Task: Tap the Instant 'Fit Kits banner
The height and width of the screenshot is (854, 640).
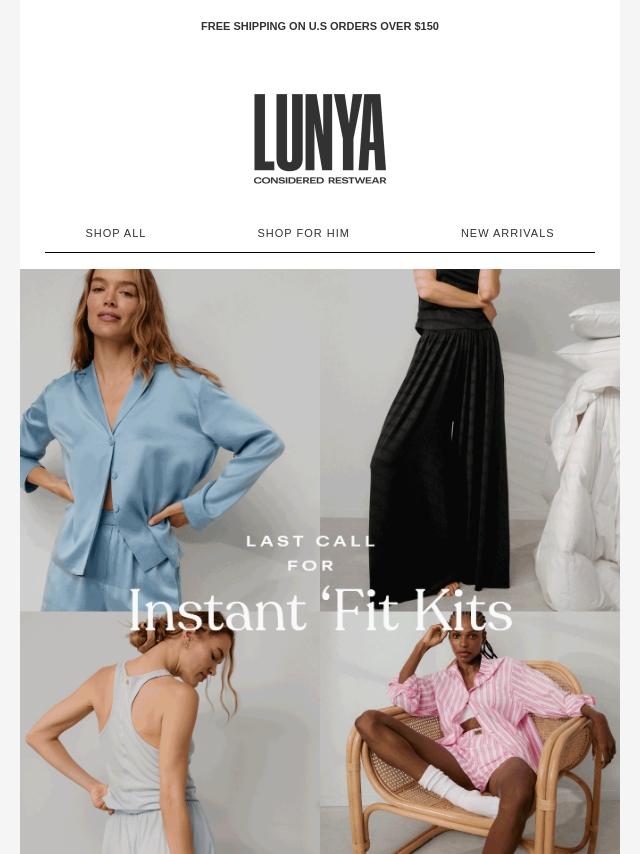Action: (x=320, y=580)
